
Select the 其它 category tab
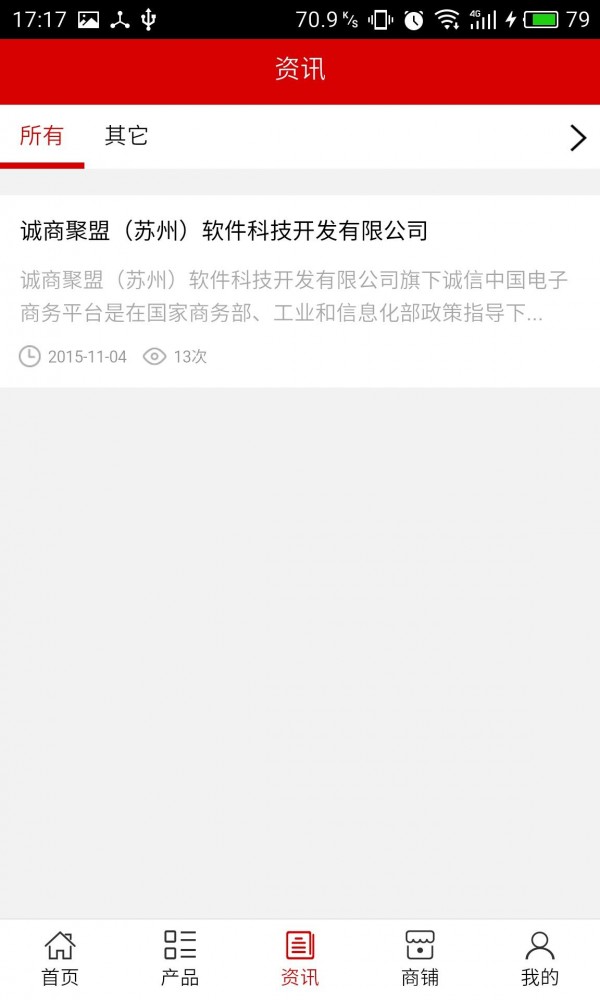(127, 137)
